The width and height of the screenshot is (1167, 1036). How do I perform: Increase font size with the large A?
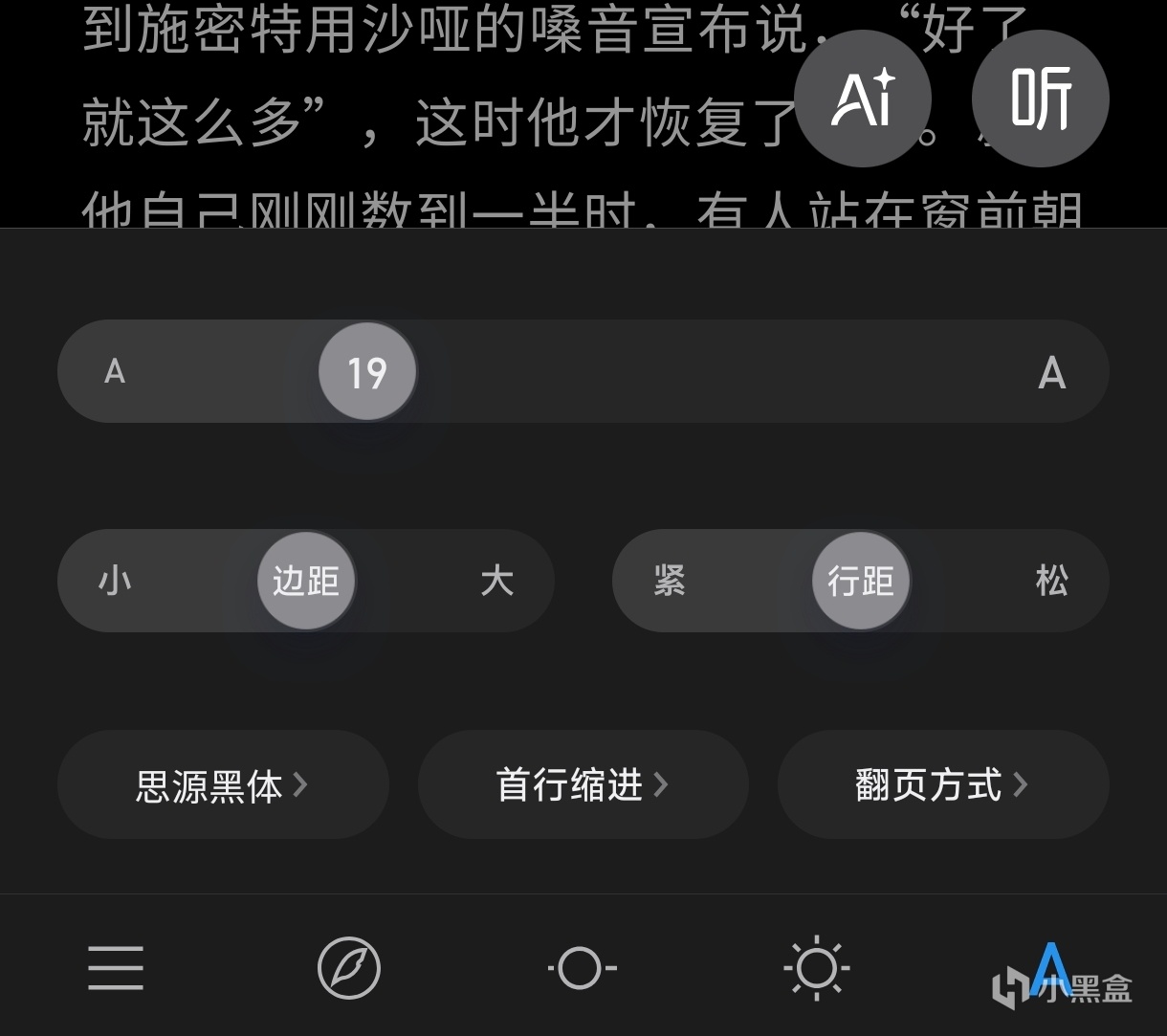(x=1051, y=372)
